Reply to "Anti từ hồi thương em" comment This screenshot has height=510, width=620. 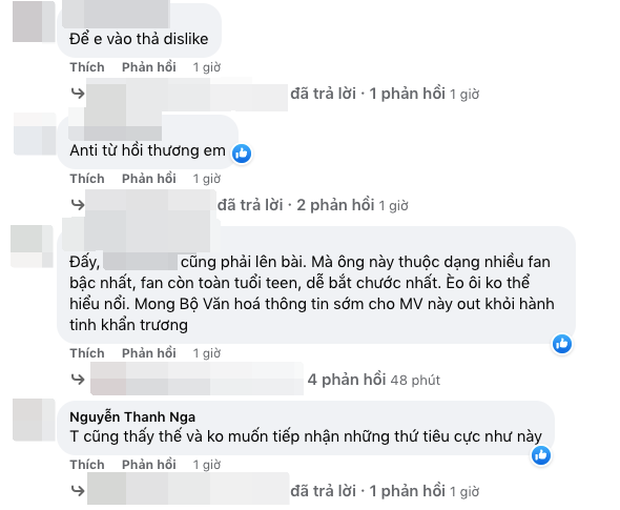pos(149,178)
